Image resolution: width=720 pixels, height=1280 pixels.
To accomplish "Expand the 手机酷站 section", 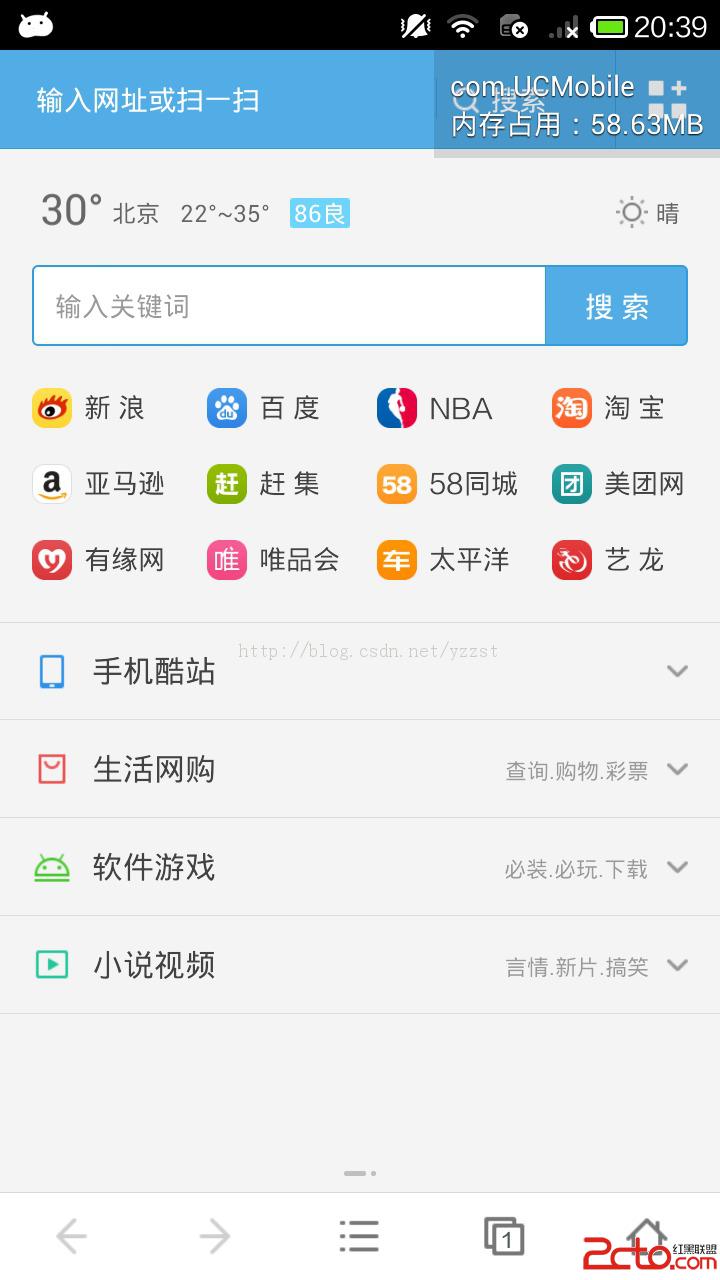I will pos(360,671).
